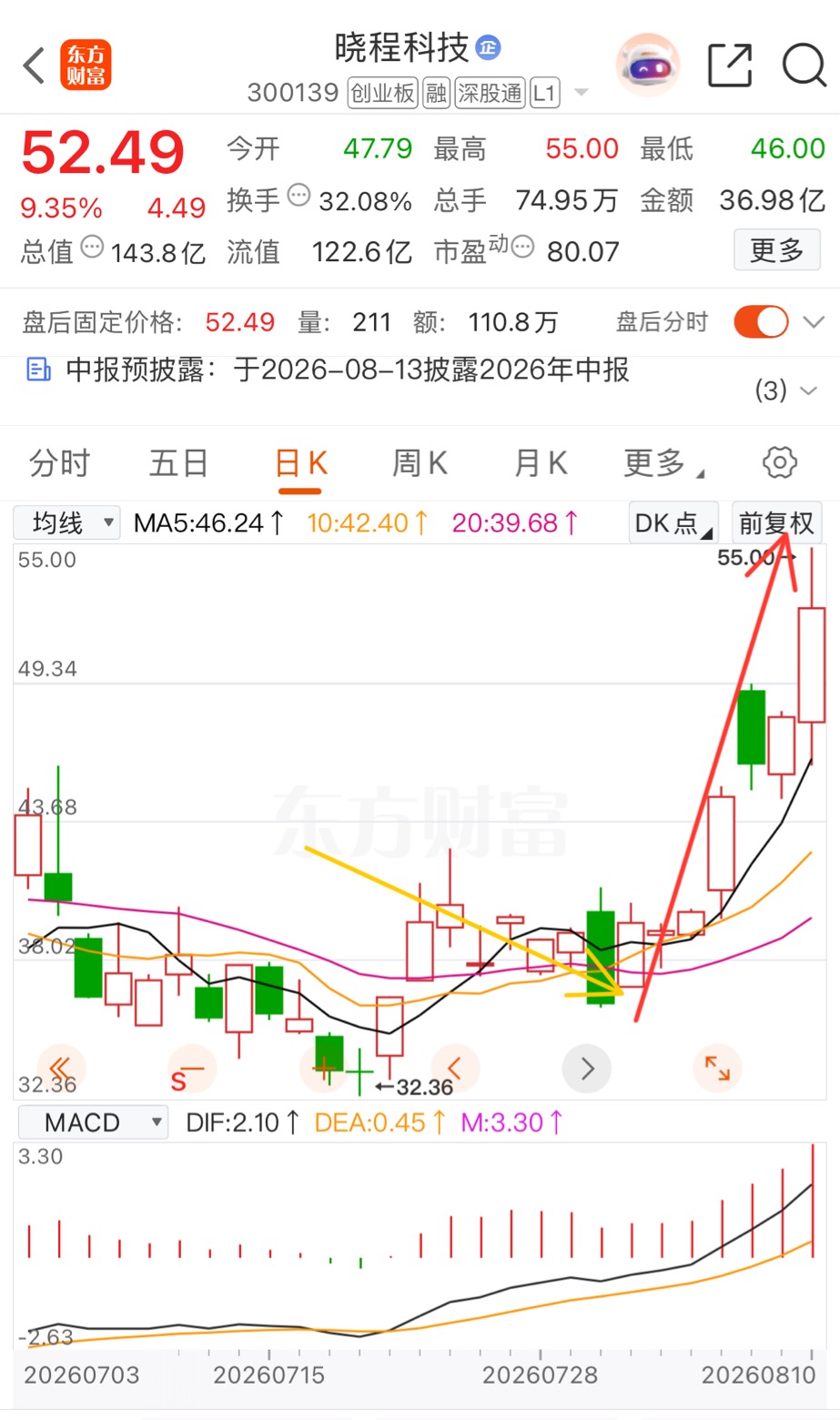Open the MACD indicator dropdown
Image resolution: width=840 pixels, height=1420 pixels.
[x=92, y=1122]
